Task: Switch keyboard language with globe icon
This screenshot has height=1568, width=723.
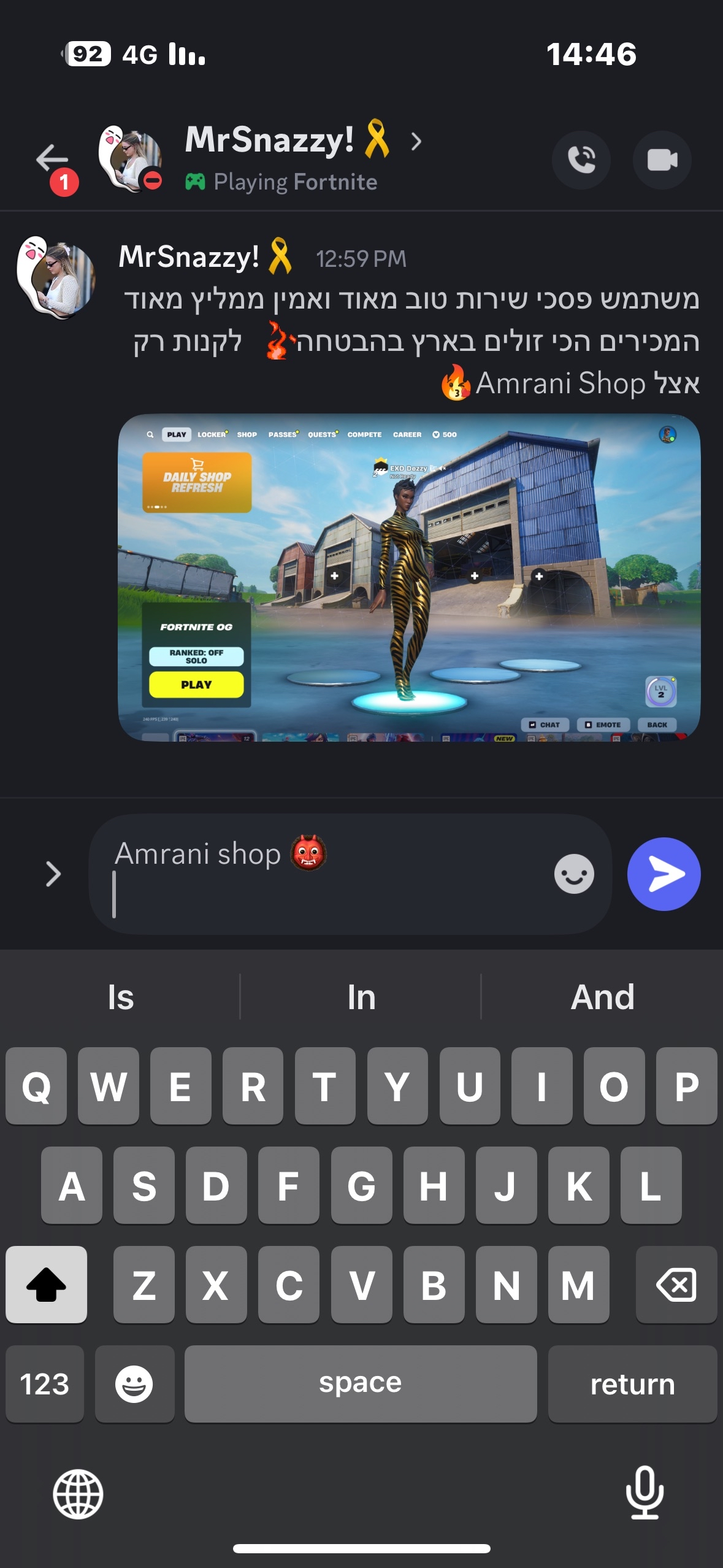Action: [78, 1494]
